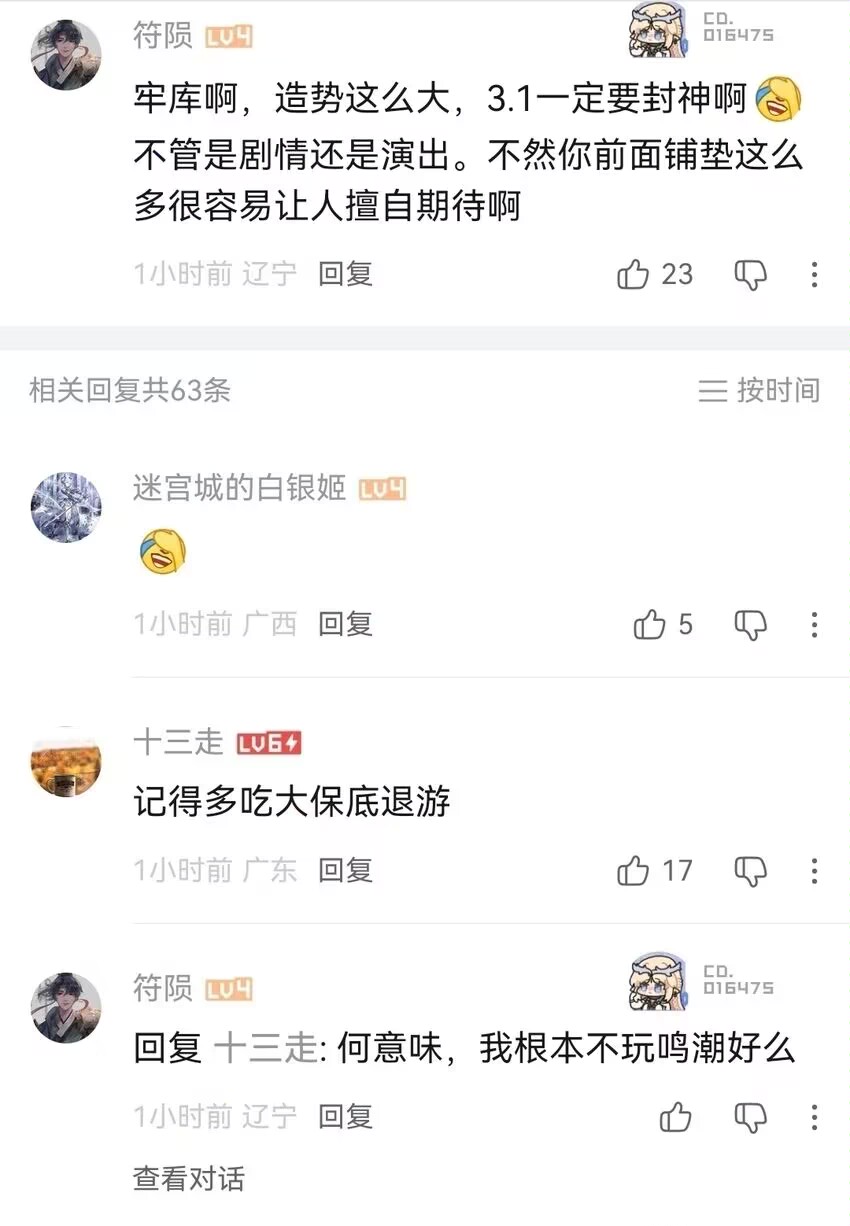Reply to 十三走's comment

(x=345, y=871)
